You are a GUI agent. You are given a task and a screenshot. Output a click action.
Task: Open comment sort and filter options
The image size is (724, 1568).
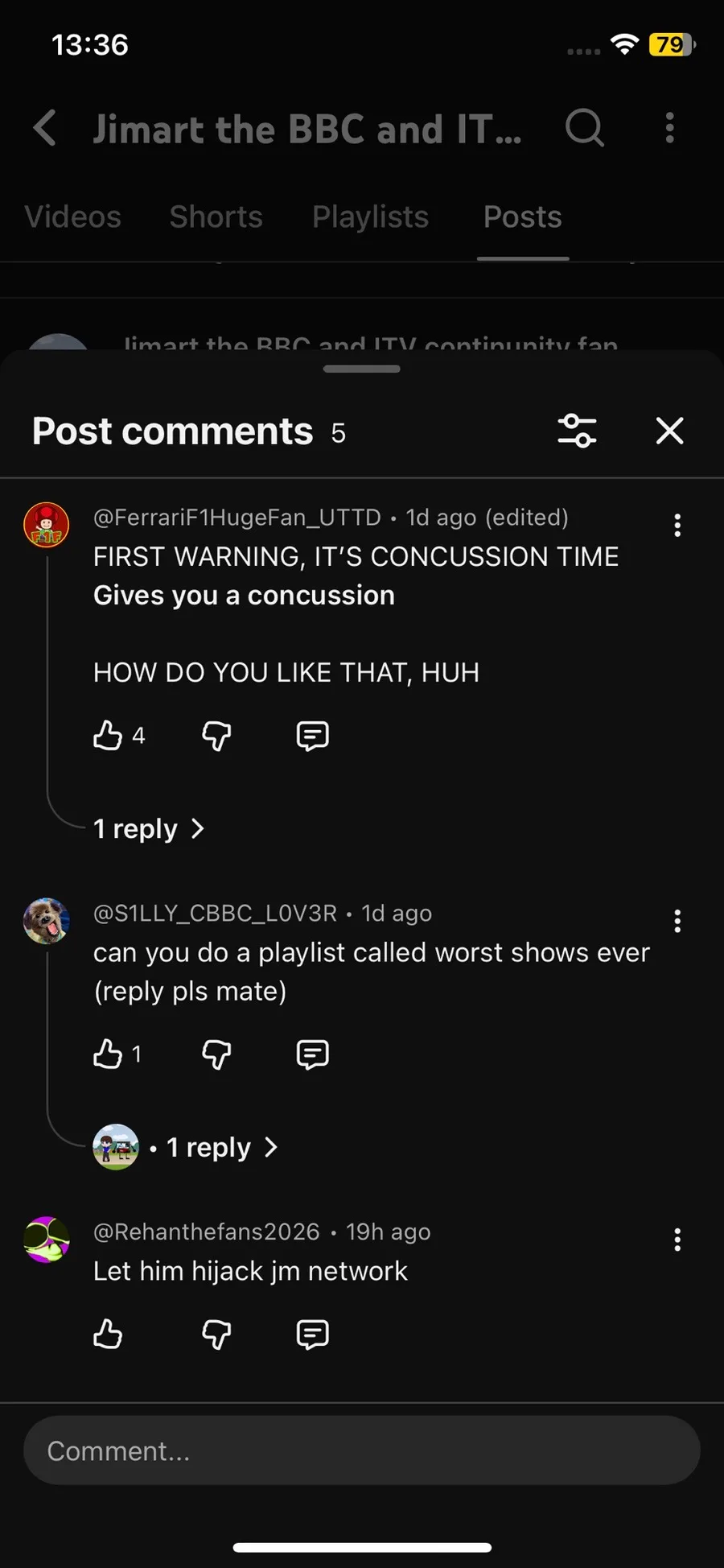[x=578, y=431]
